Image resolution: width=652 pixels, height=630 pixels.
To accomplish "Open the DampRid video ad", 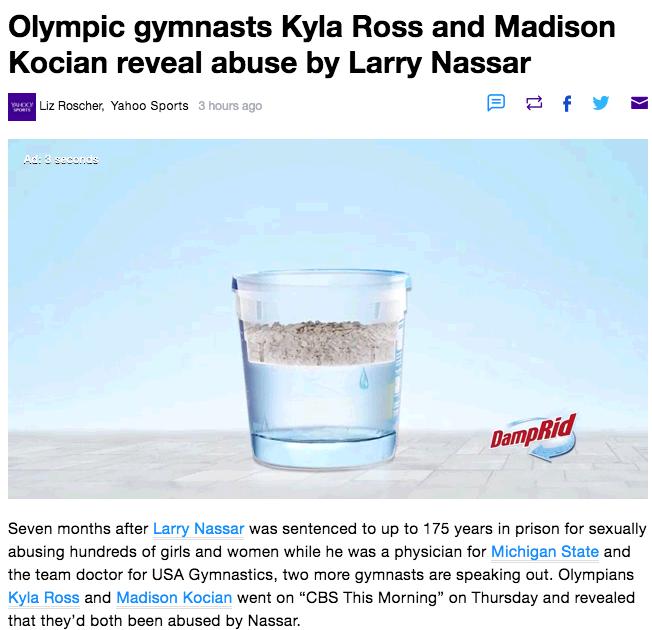I will coord(328,318).
